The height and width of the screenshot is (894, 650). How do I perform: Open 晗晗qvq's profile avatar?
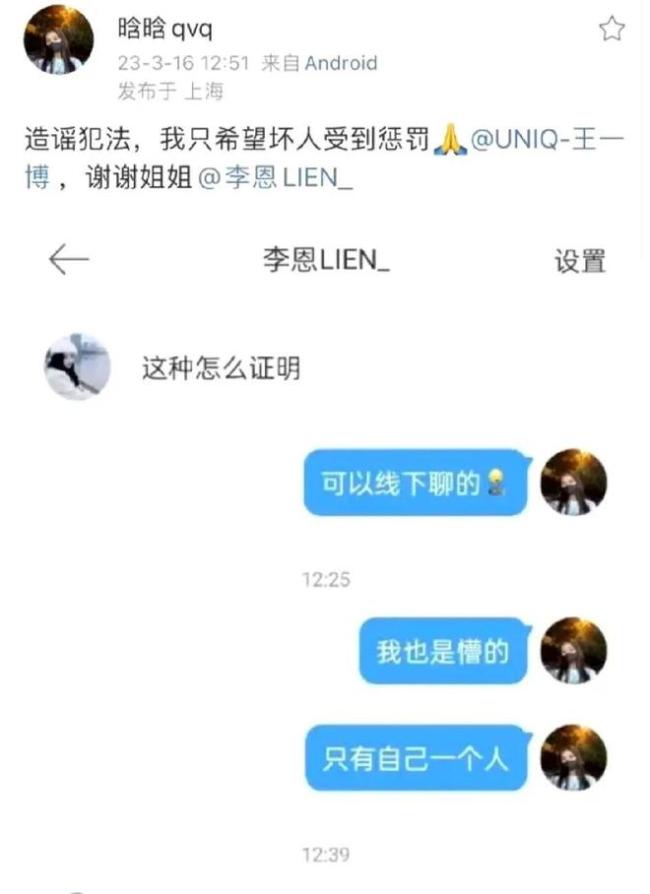click(59, 40)
